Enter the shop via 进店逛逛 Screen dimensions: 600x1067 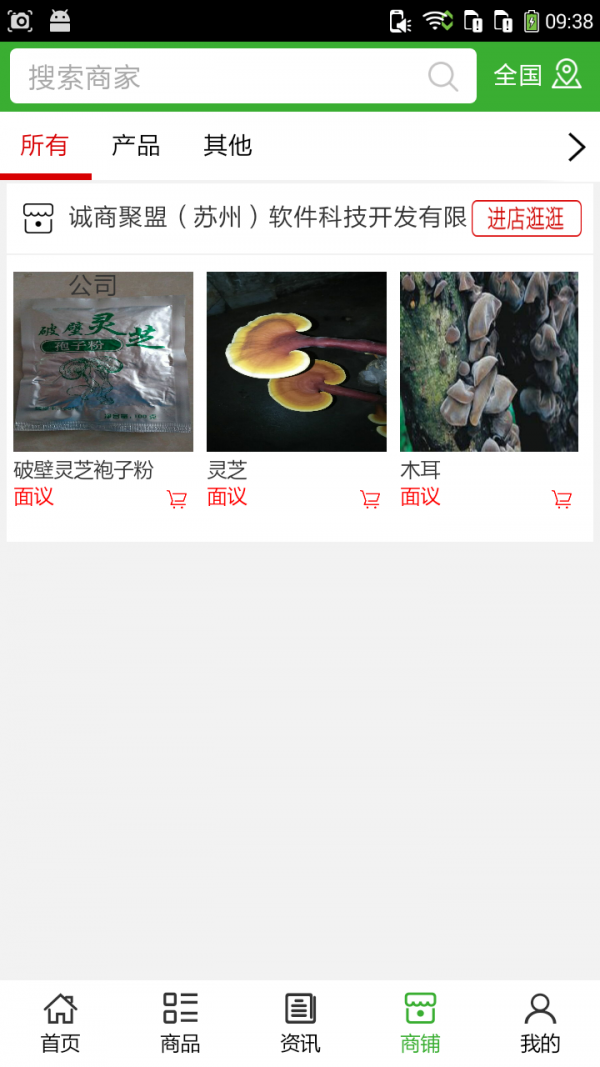[526, 218]
